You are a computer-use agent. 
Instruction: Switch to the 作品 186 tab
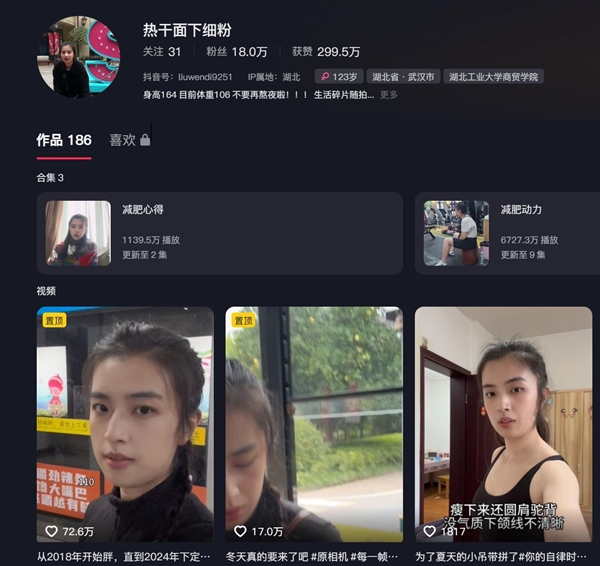tap(64, 140)
